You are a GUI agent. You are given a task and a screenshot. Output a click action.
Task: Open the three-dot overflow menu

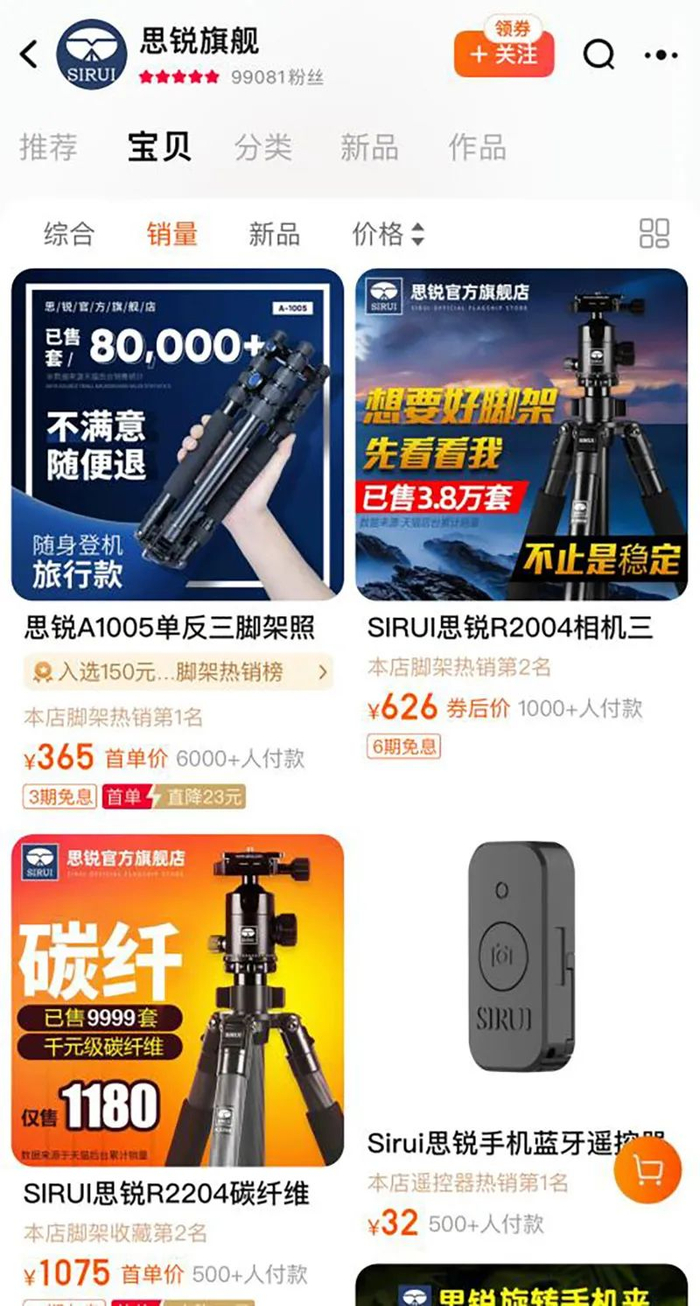pyautogui.click(x=661, y=54)
